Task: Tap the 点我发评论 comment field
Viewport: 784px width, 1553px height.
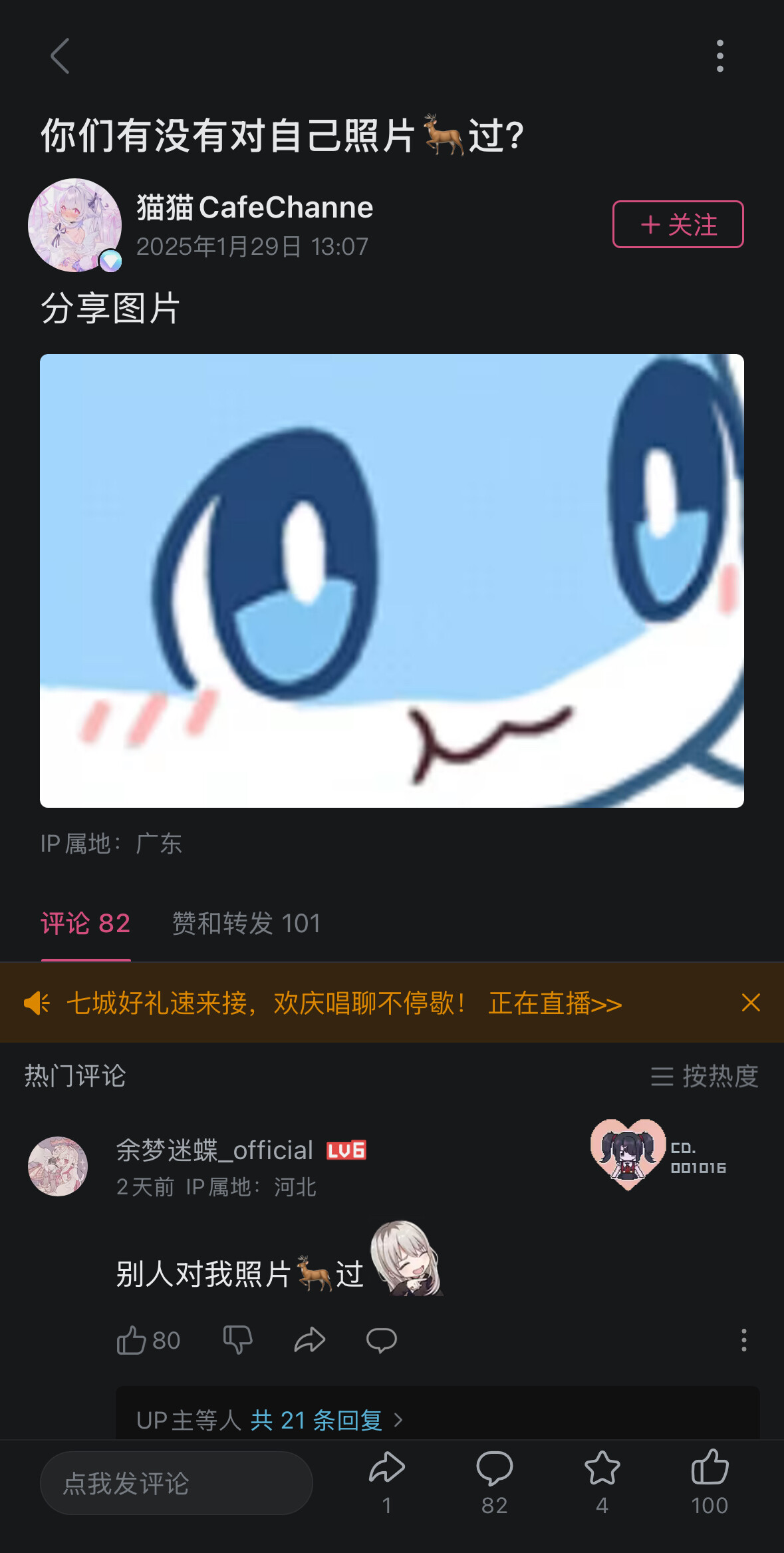Action: [176, 1483]
